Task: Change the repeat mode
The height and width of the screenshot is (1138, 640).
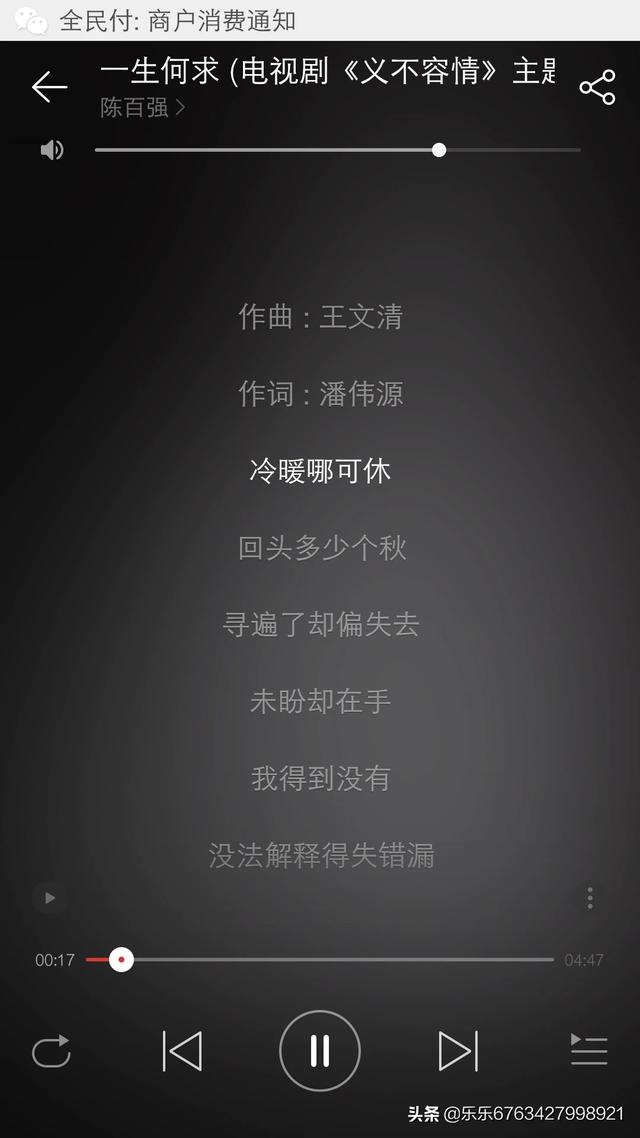Action: (52, 1051)
